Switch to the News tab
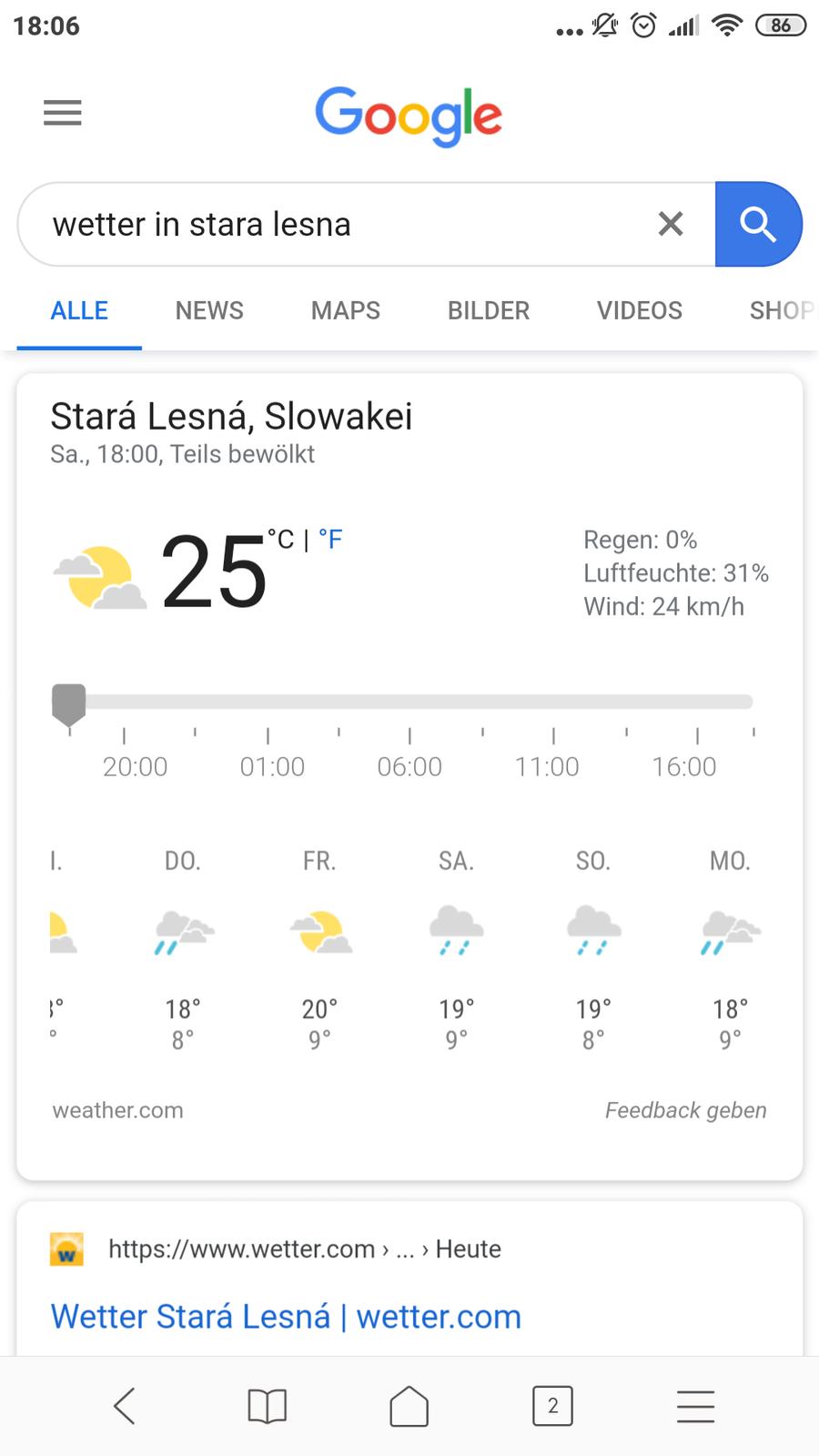The height and width of the screenshot is (1456, 819). pos(209,310)
